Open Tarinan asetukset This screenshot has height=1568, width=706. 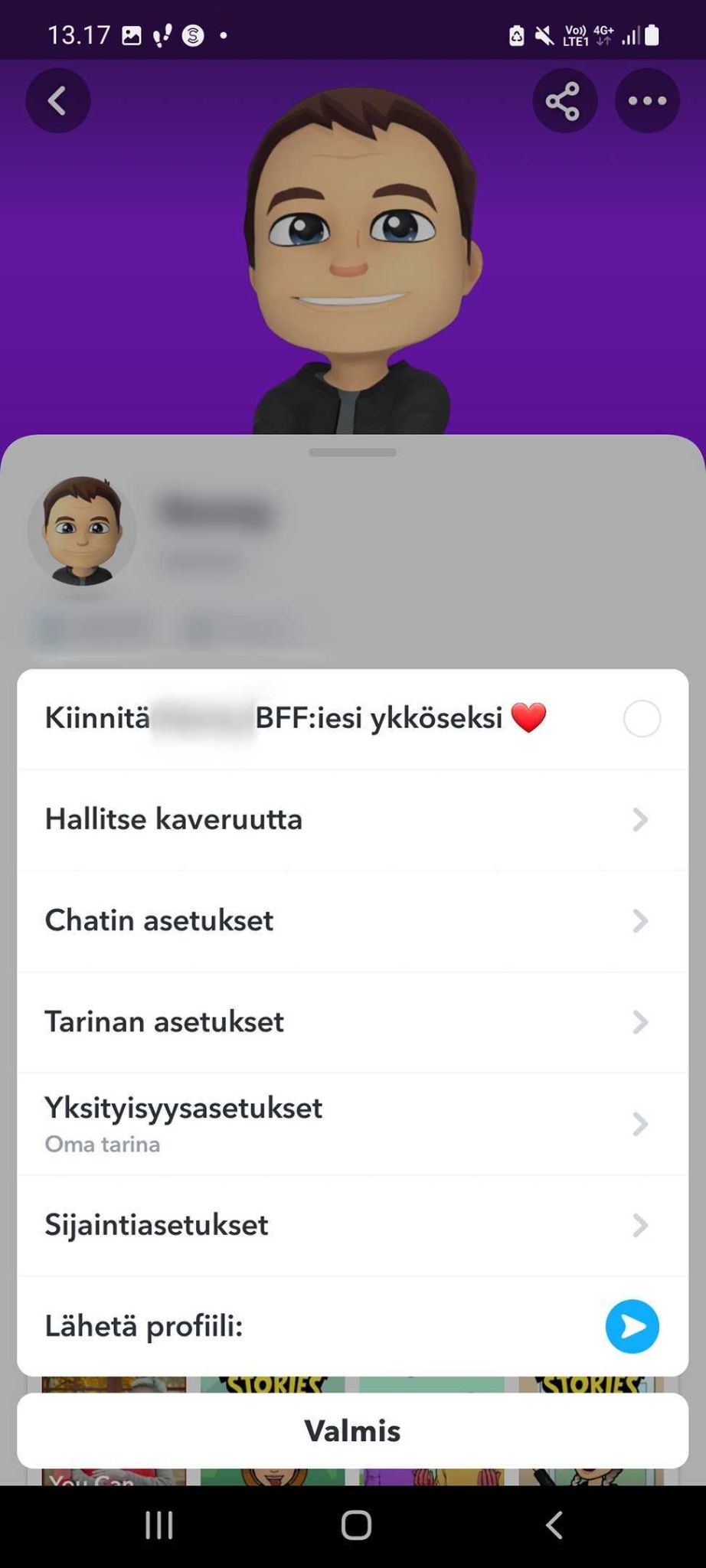coord(352,1022)
